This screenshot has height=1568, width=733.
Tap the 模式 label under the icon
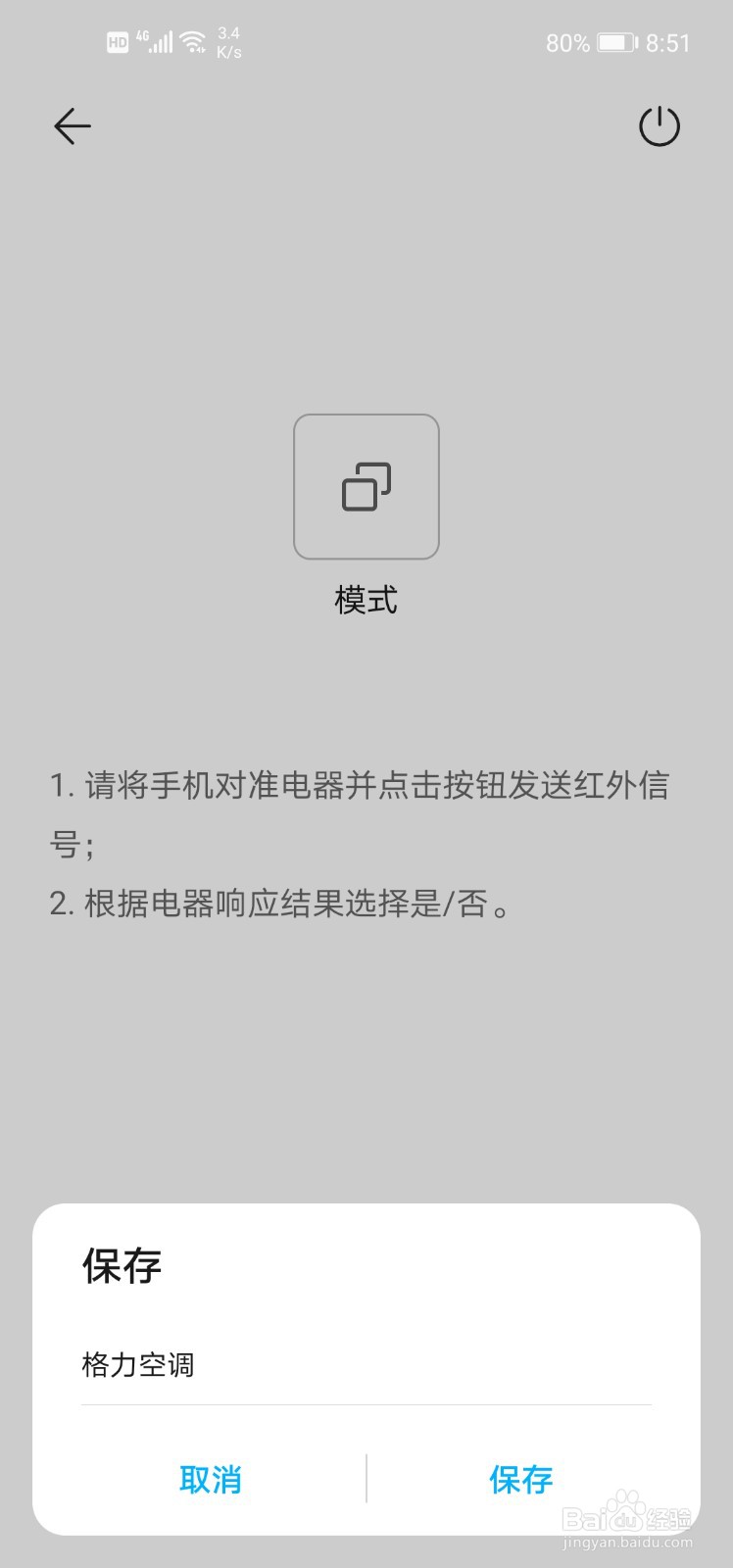[x=366, y=601]
